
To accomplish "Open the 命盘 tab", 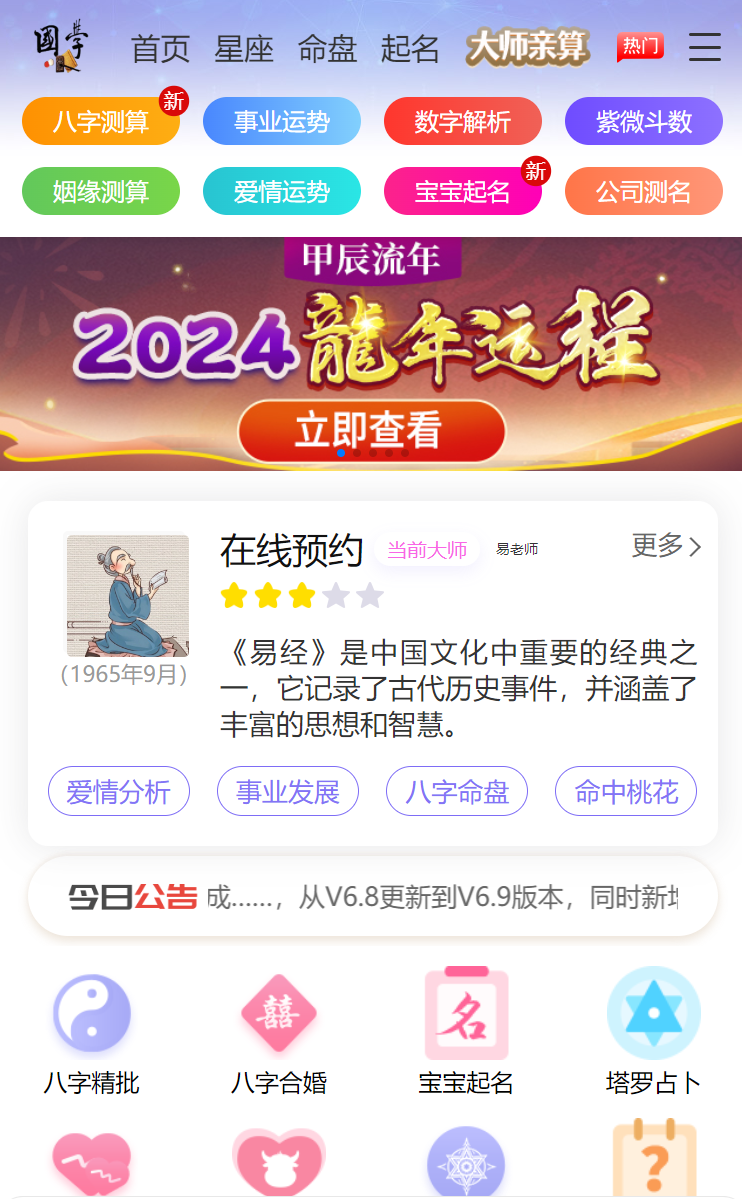I will [327, 49].
